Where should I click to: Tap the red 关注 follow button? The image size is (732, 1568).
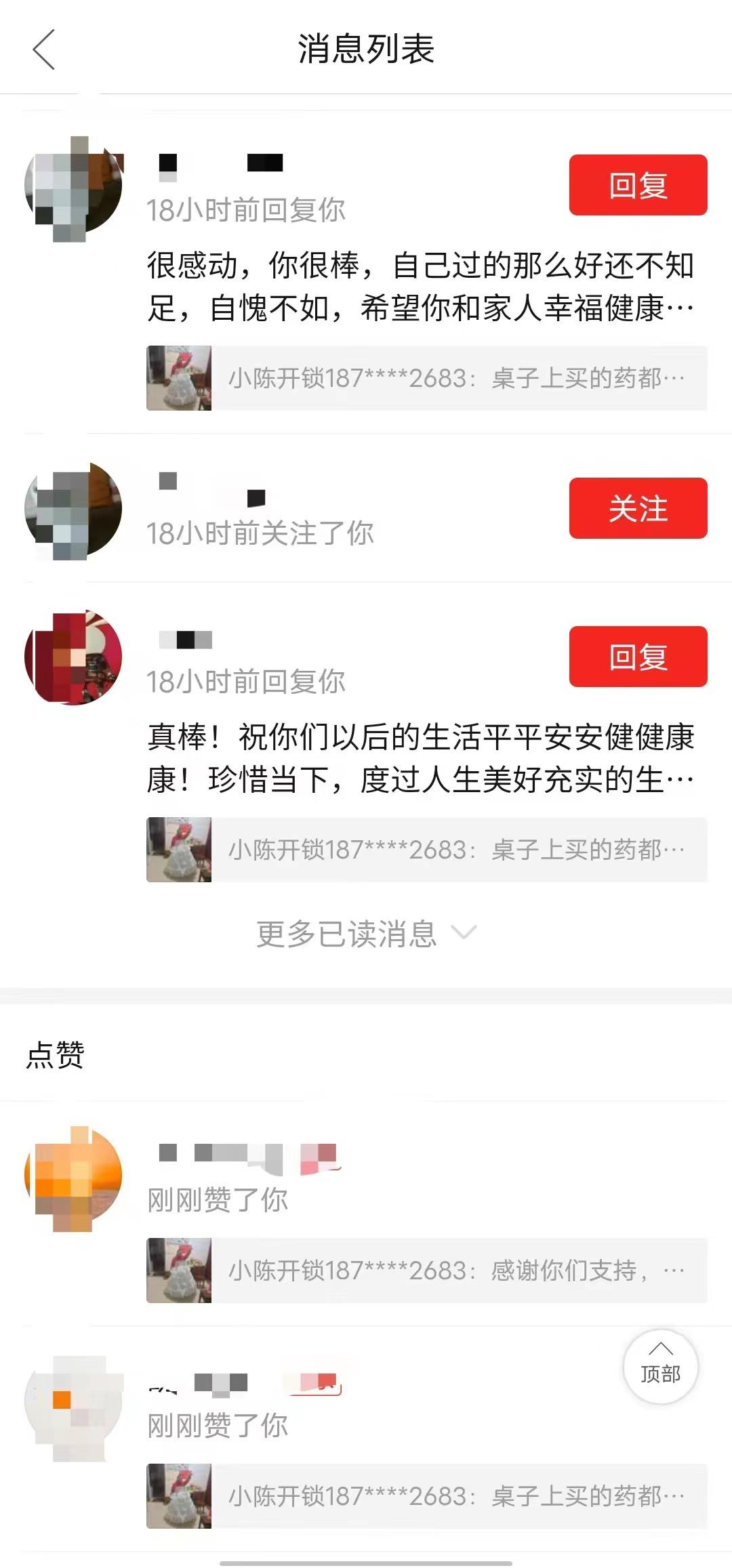pos(638,508)
